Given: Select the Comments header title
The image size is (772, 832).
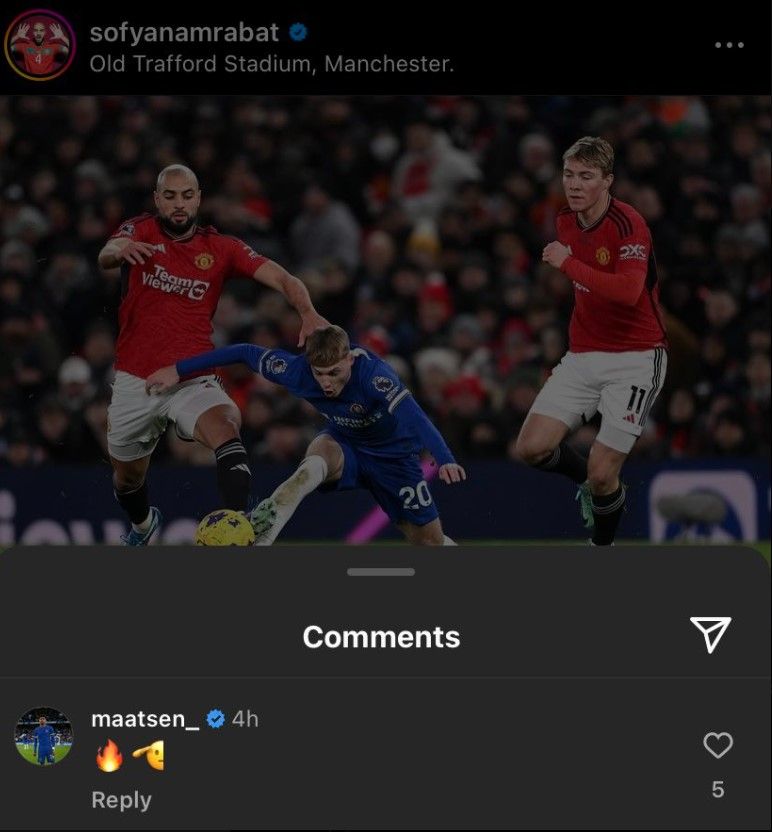Looking at the screenshot, I should tap(380, 636).
